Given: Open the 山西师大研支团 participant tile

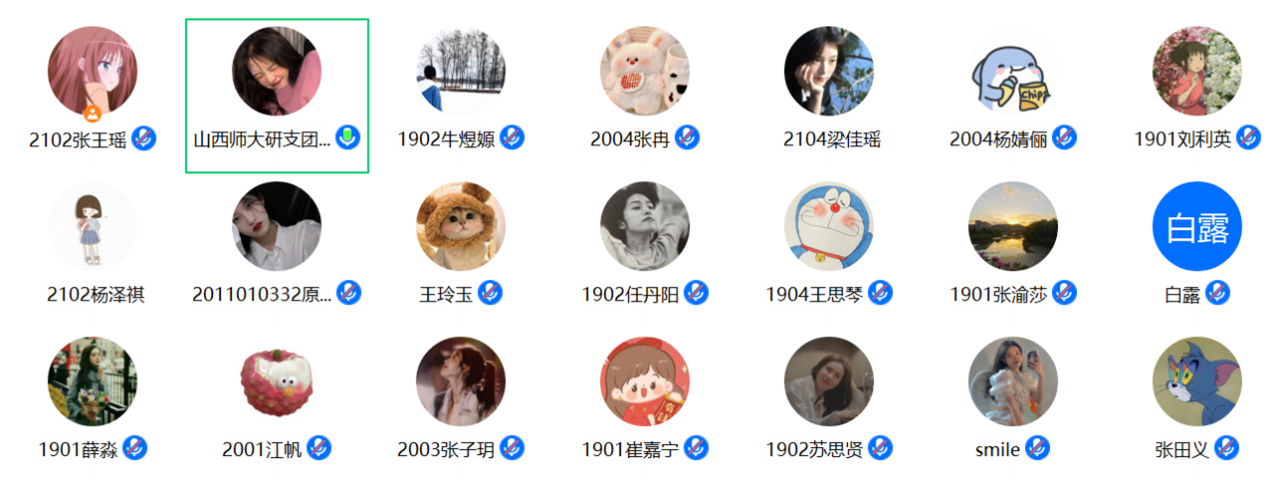Looking at the screenshot, I should click(x=276, y=72).
